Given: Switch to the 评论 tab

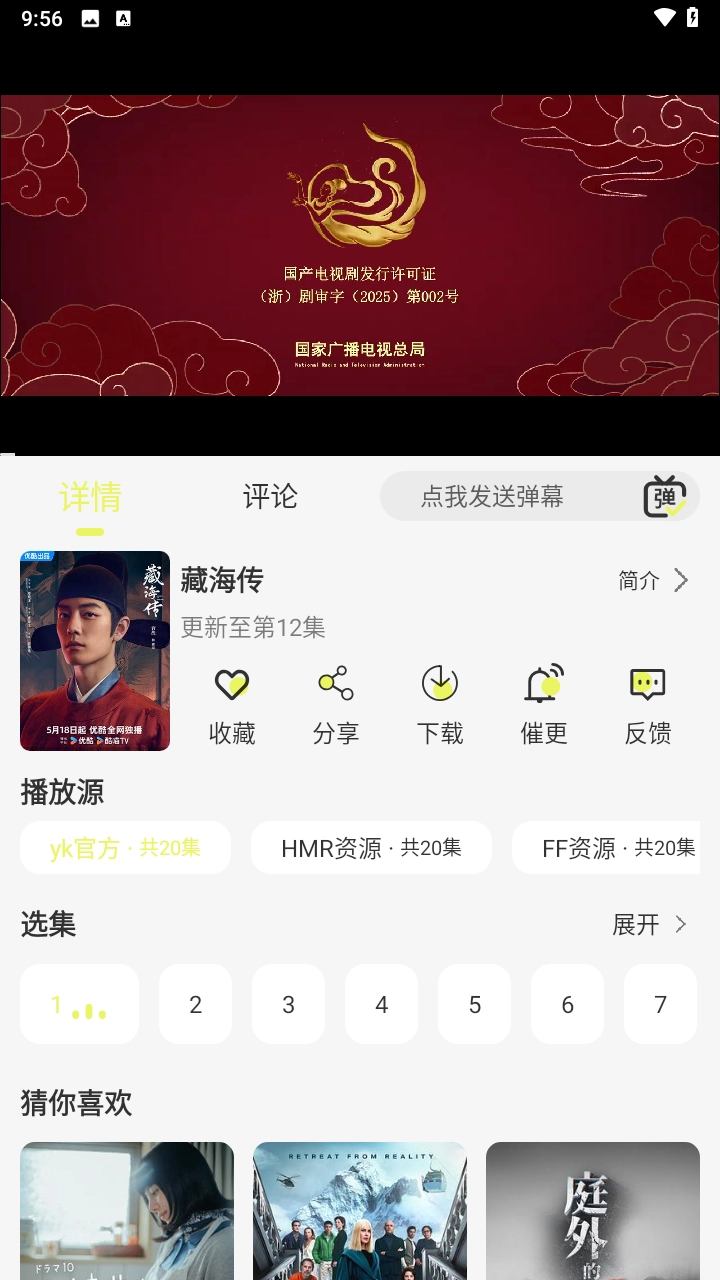Looking at the screenshot, I should [270, 497].
